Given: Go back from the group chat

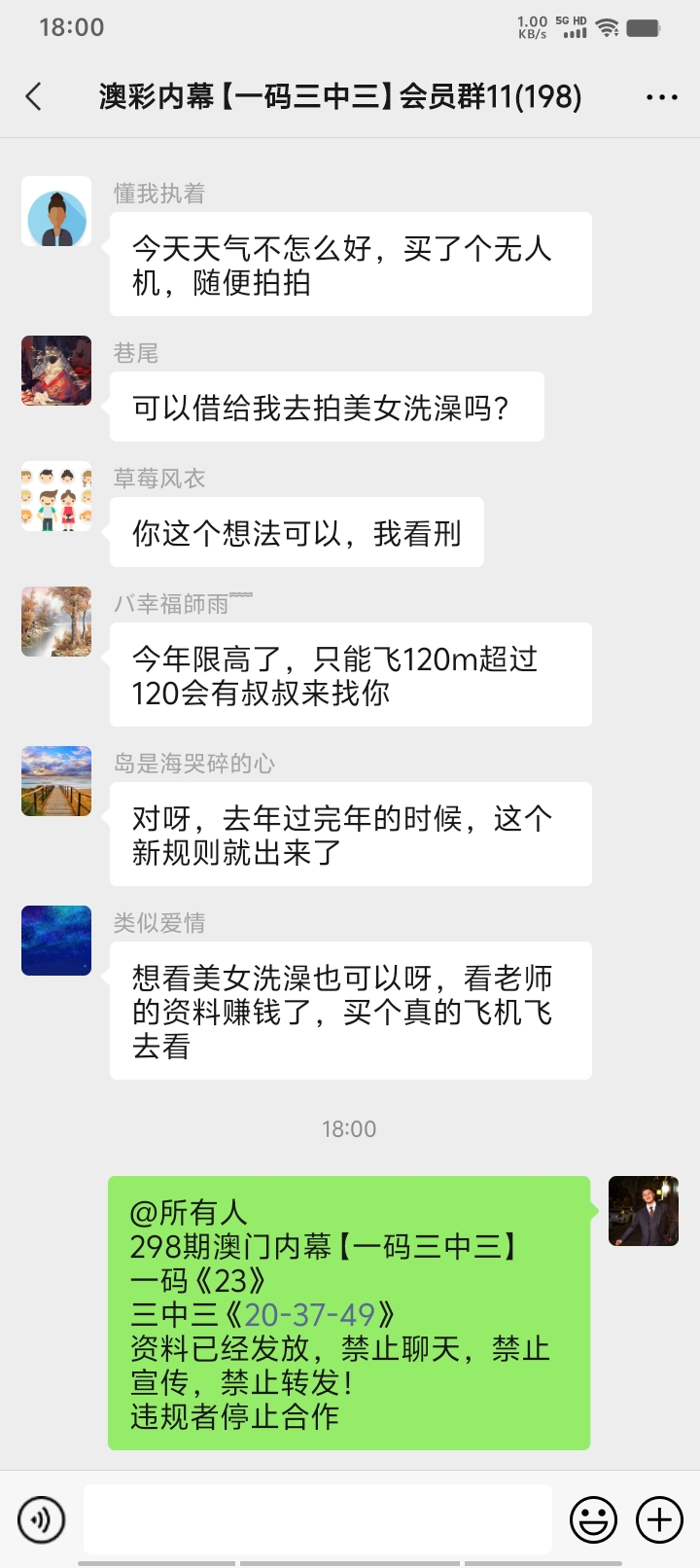Looking at the screenshot, I should tap(34, 96).
